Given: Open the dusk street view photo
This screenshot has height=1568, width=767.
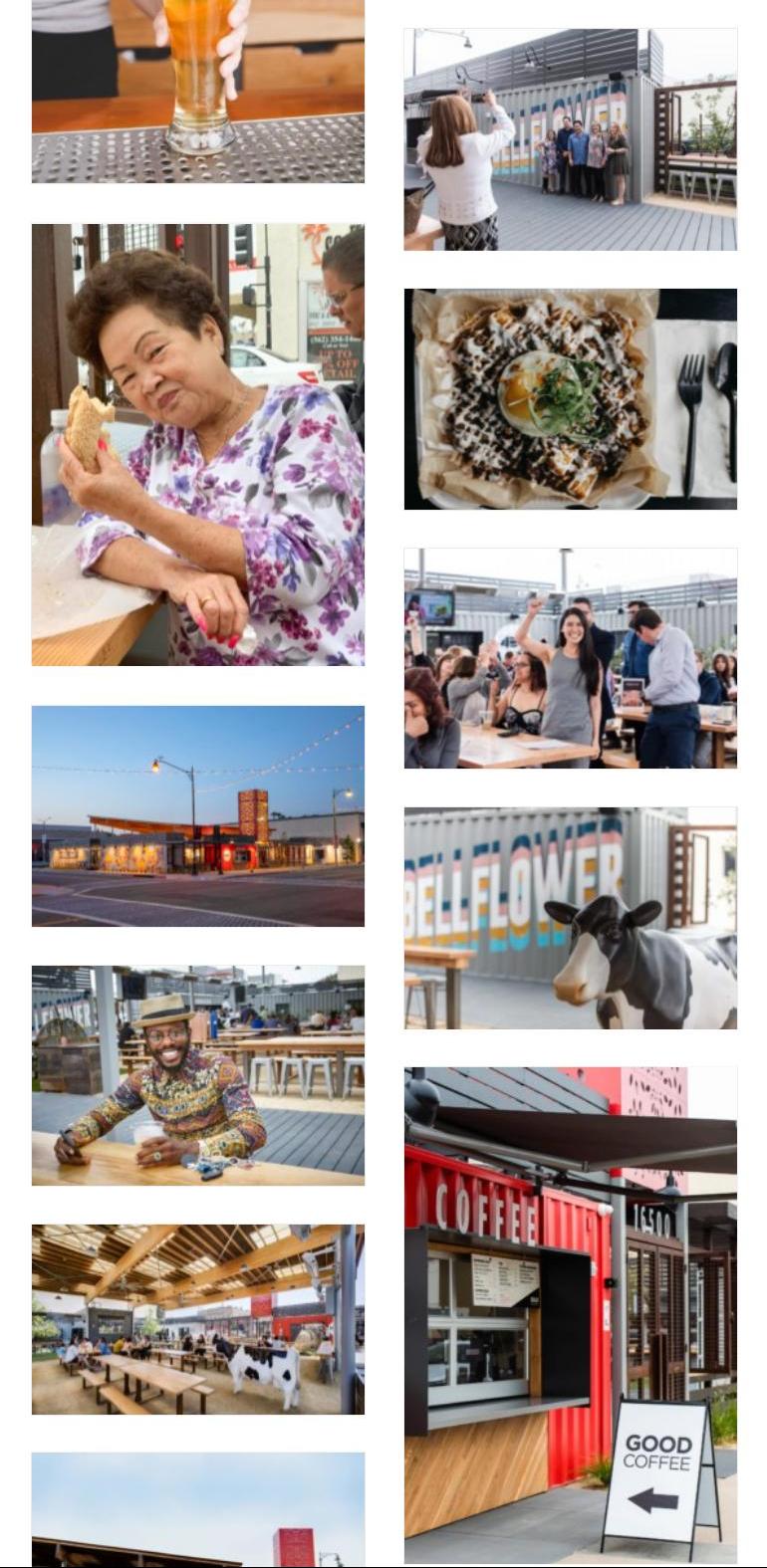Looking at the screenshot, I should tap(197, 816).
